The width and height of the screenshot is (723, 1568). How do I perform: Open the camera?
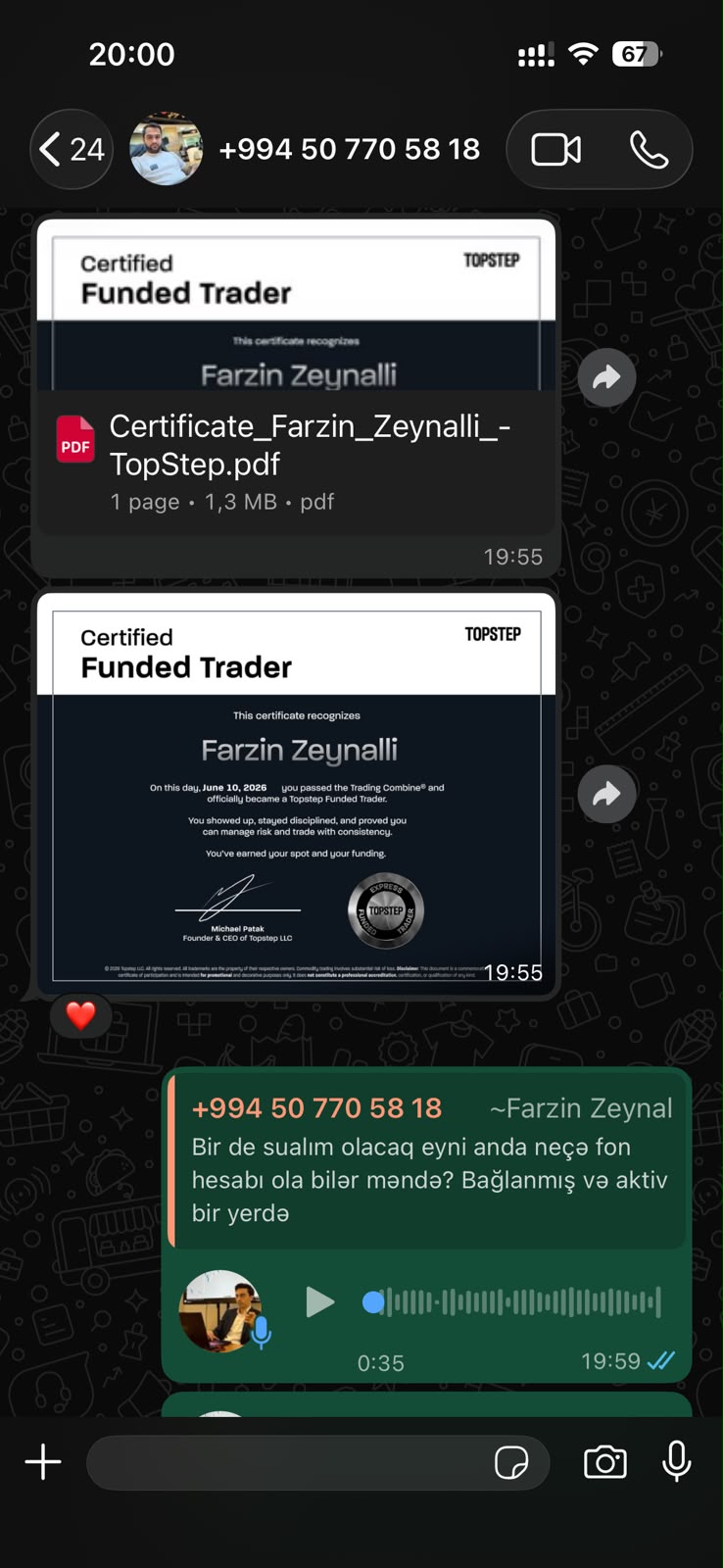click(605, 1462)
